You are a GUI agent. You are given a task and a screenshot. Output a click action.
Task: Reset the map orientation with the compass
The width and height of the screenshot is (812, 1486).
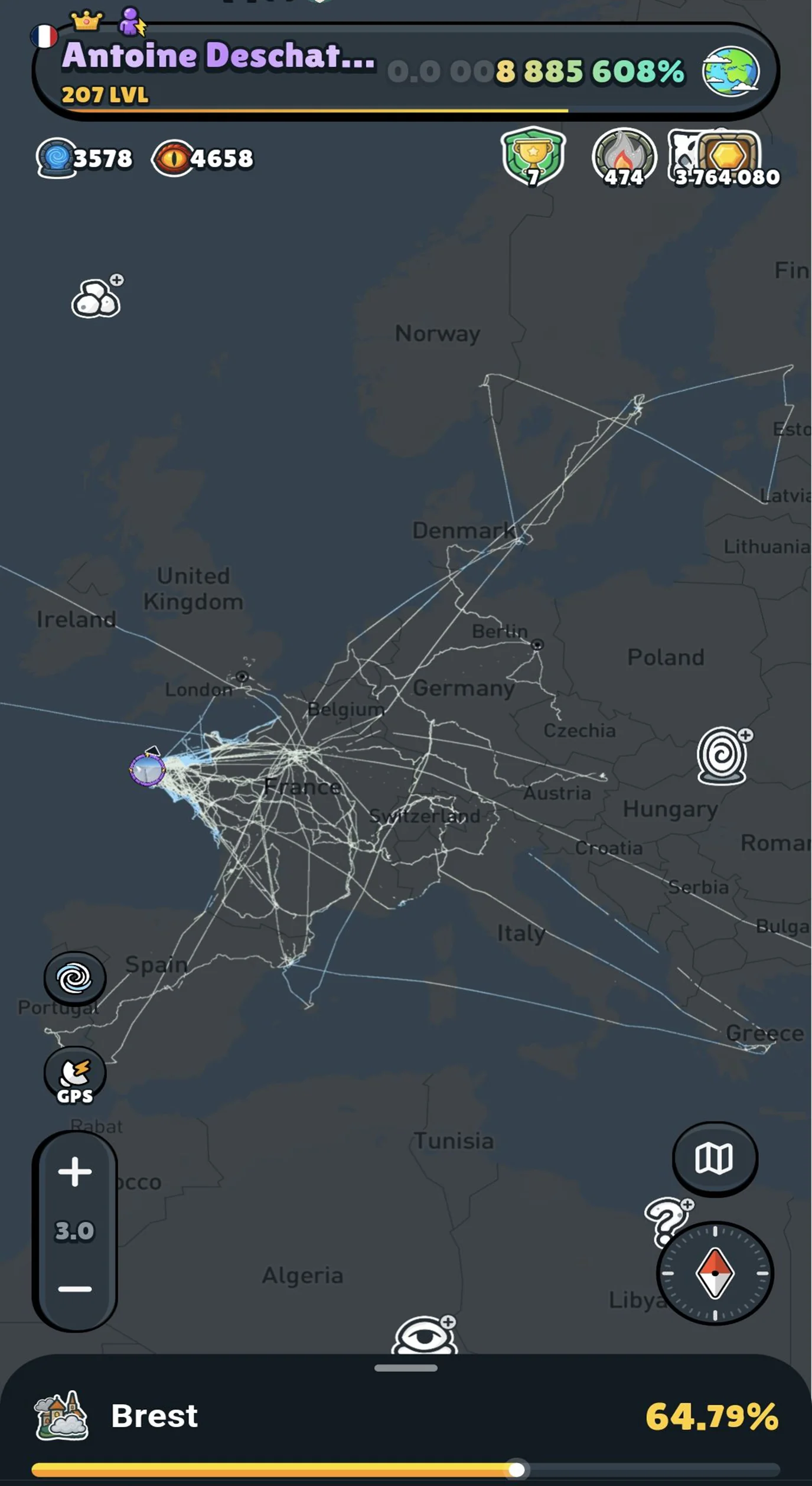(715, 1273)
